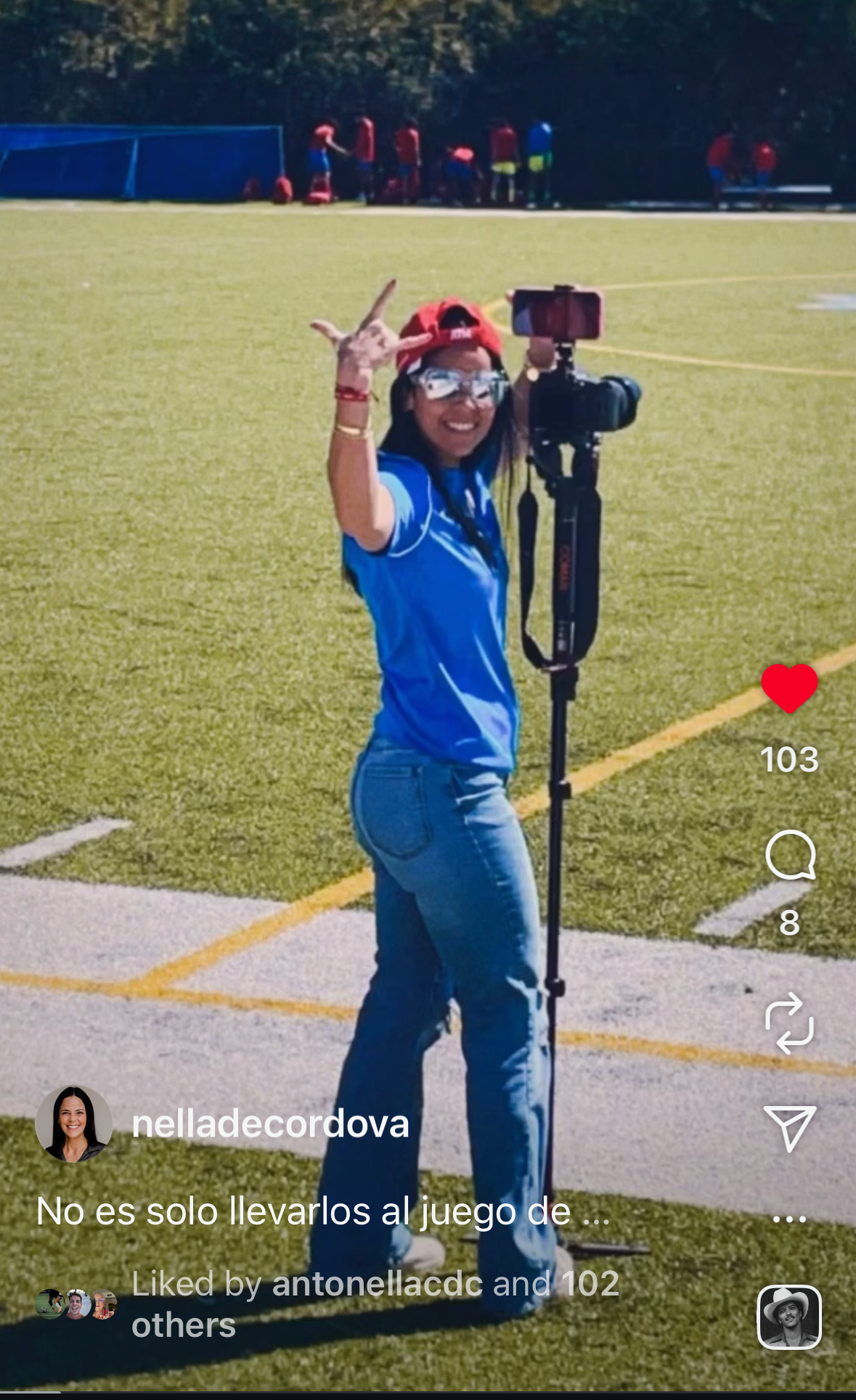Unlike this reel with the red heart
This screenshot has height=1400, width=856.
pyautogui.click(x=789, y=688)
